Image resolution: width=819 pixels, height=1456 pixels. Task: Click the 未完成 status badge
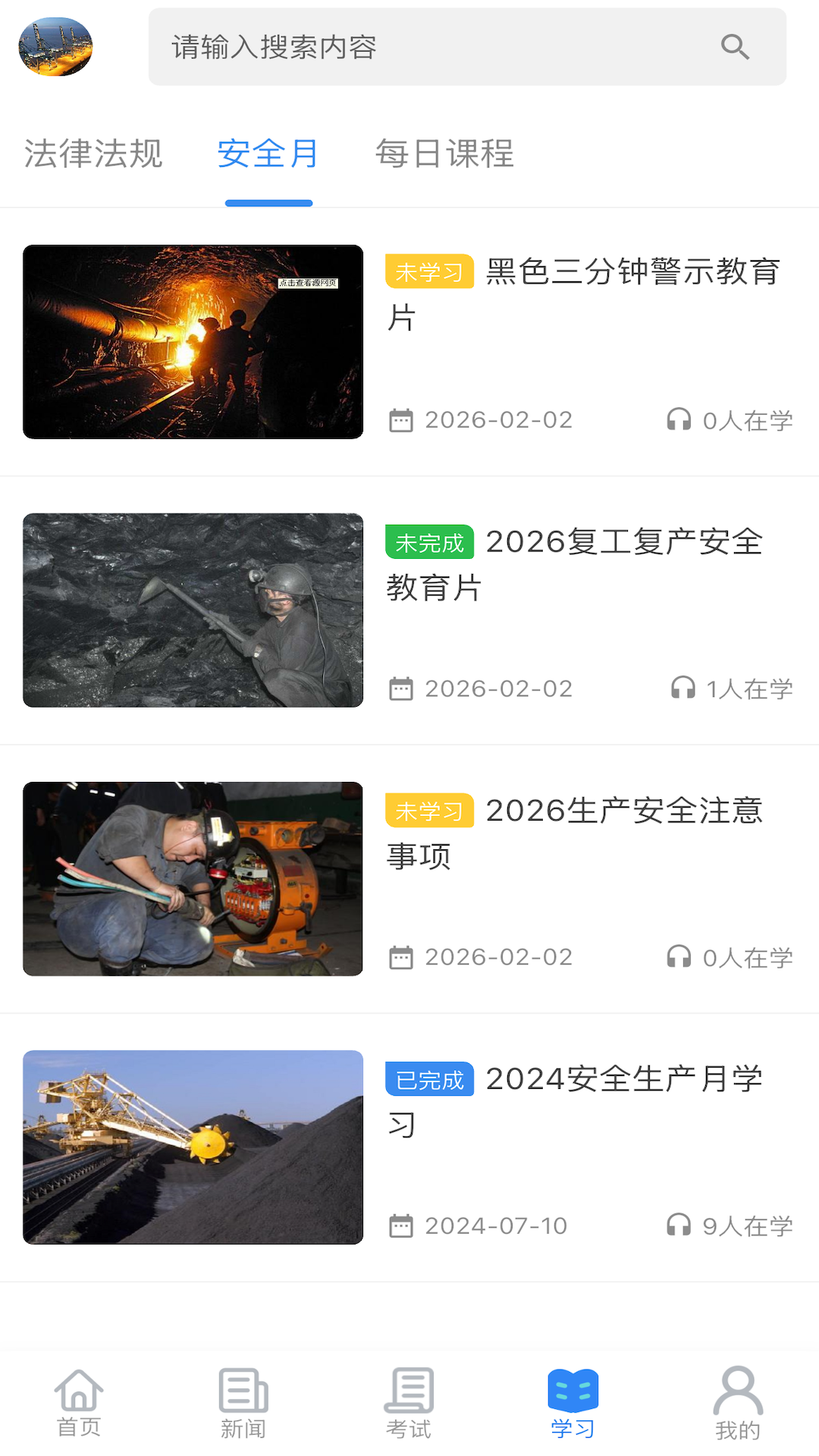(x=429, y=544)
